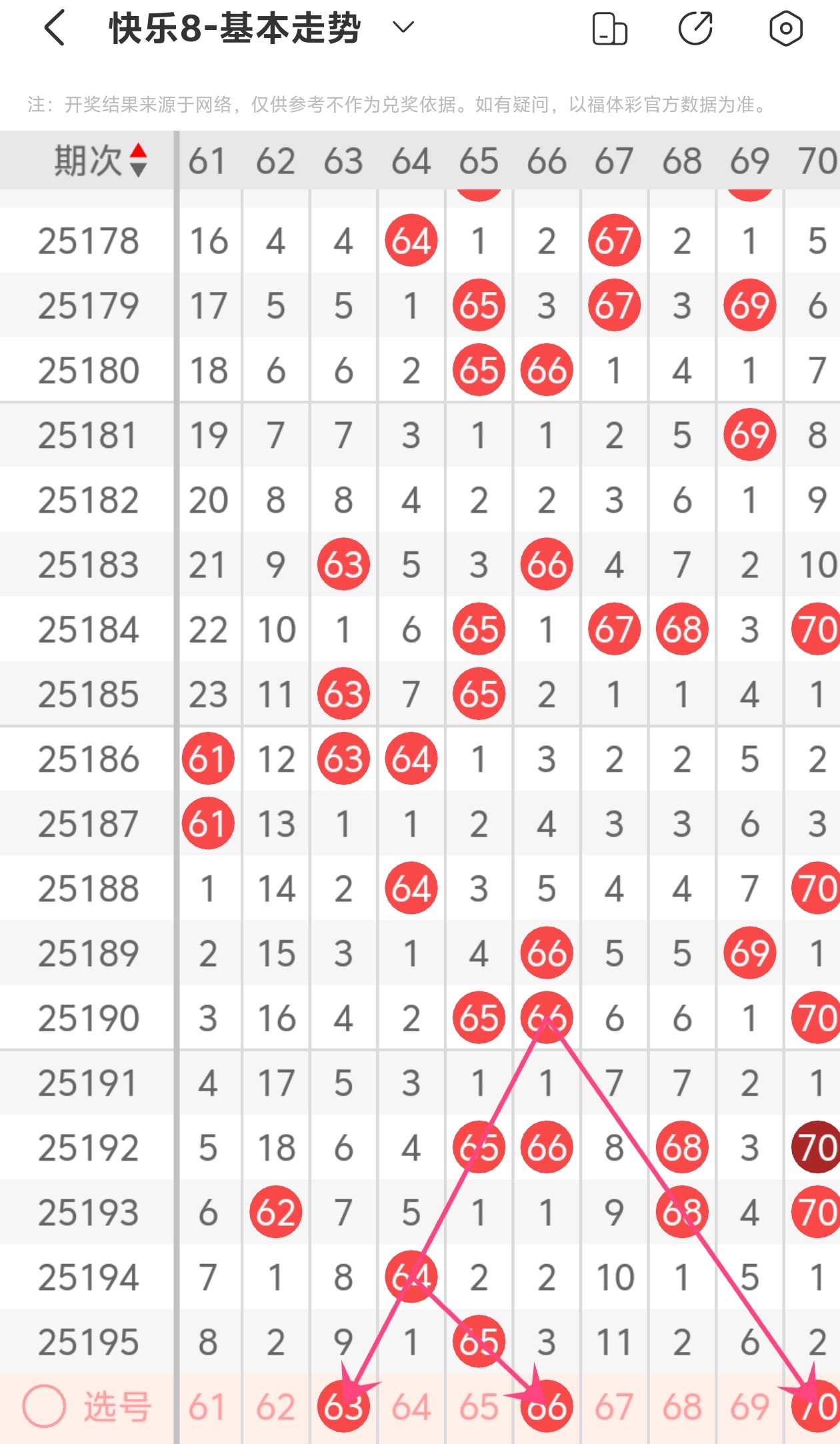Select number 65 in 选号 row

479,1407
